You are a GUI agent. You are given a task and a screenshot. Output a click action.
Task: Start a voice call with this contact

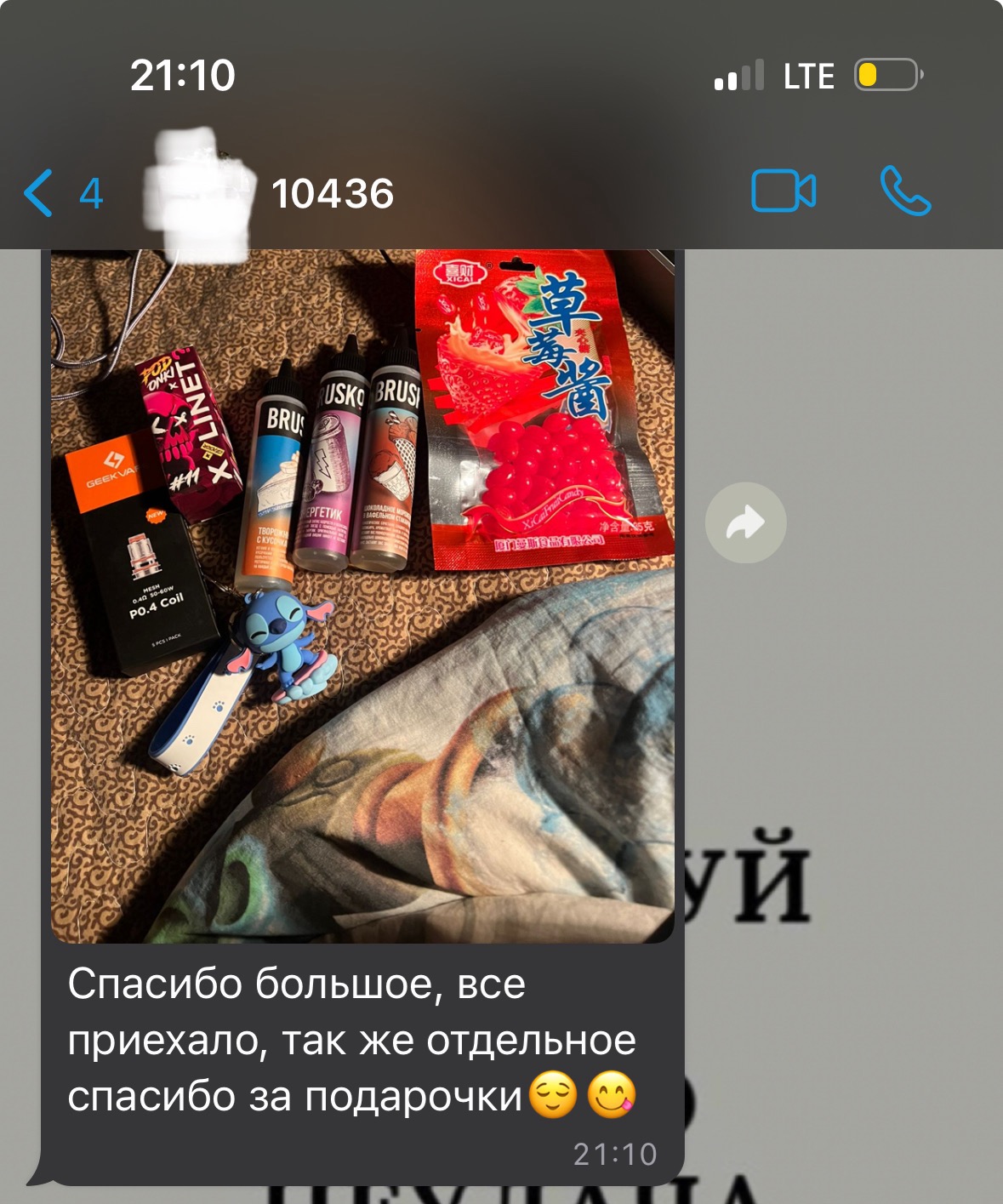coord(905,191)
